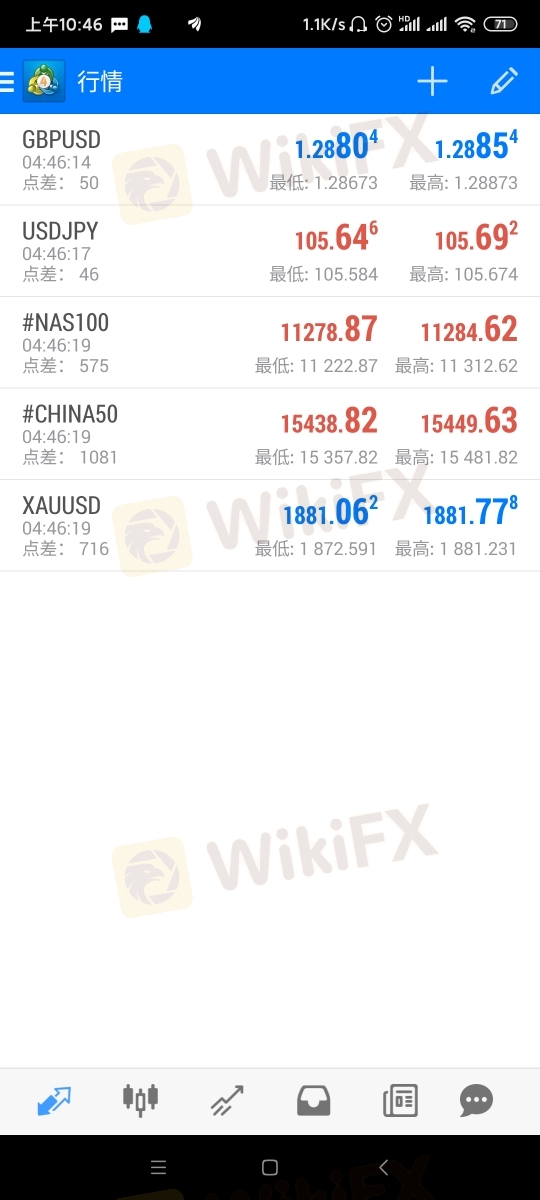Select the quotes tab in bottom bar
The height and width of the screenshot is (1200, 540).
pyautogui.click(x=54, y=1101)
